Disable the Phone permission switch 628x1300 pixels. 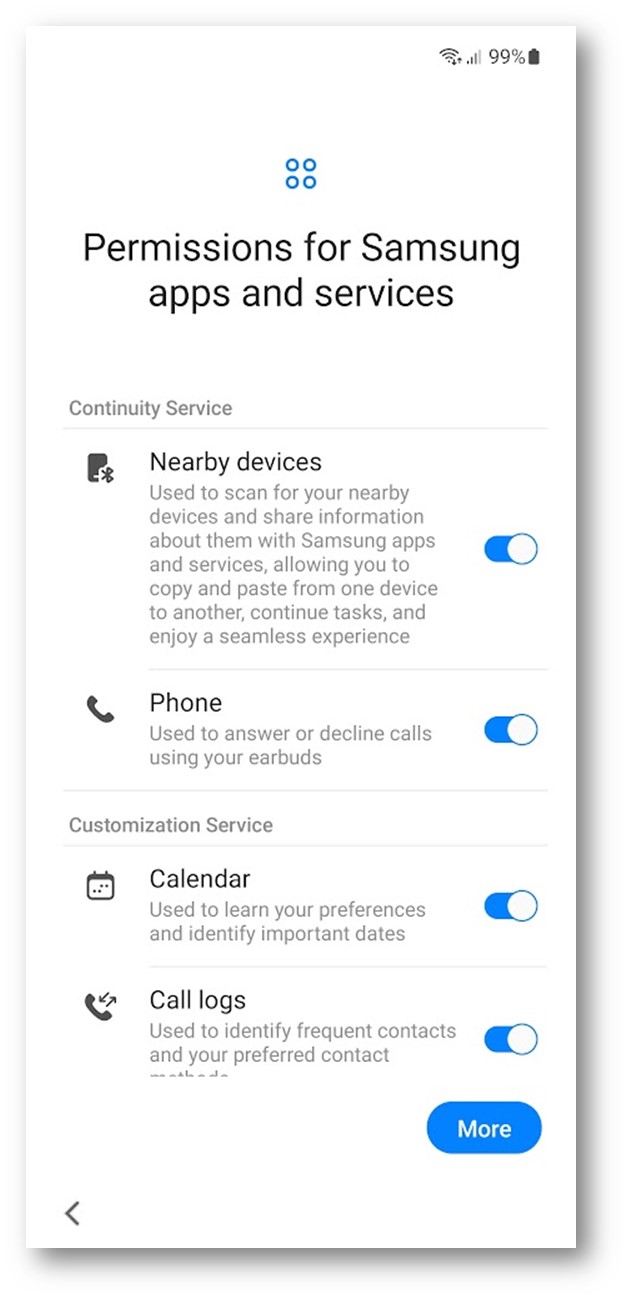[x=511, y=730]
